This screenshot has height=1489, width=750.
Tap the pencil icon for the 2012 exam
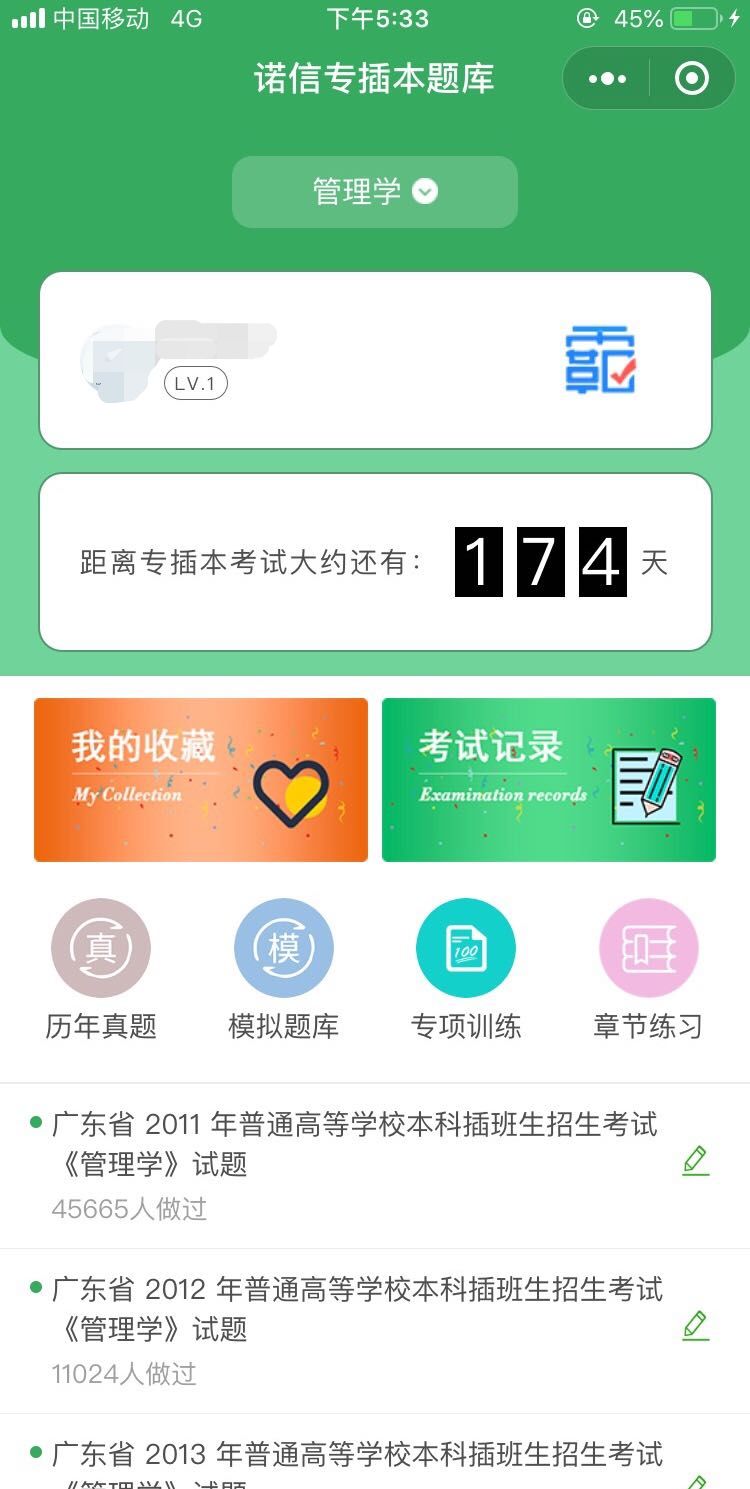click(x=695, y=1326)
